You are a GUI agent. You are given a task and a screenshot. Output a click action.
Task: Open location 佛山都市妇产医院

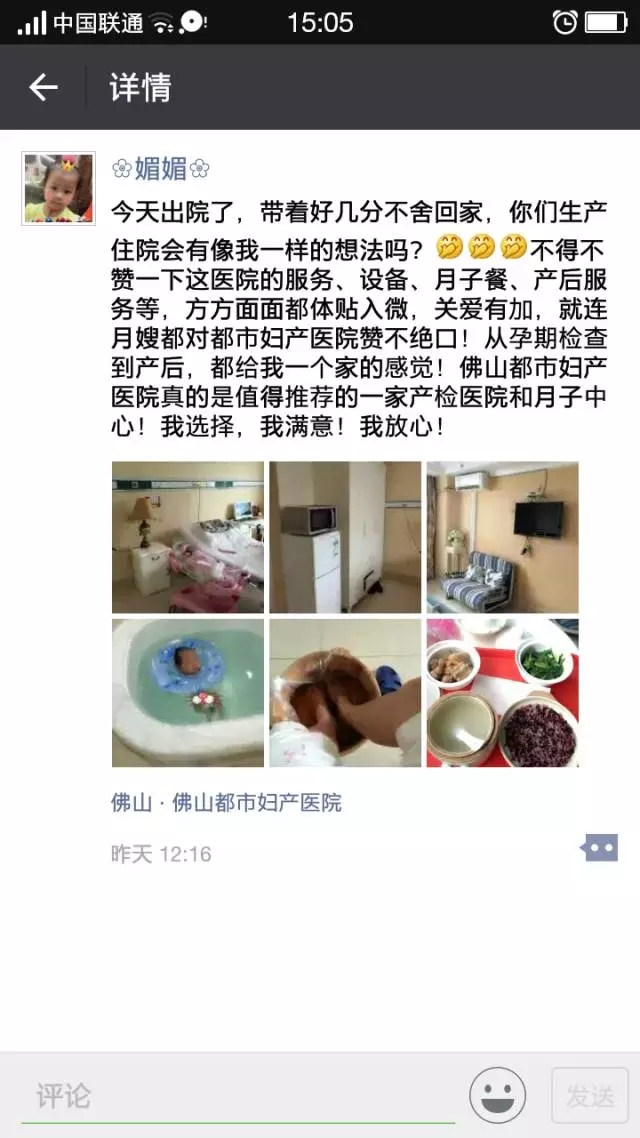(x=257, y=802)
